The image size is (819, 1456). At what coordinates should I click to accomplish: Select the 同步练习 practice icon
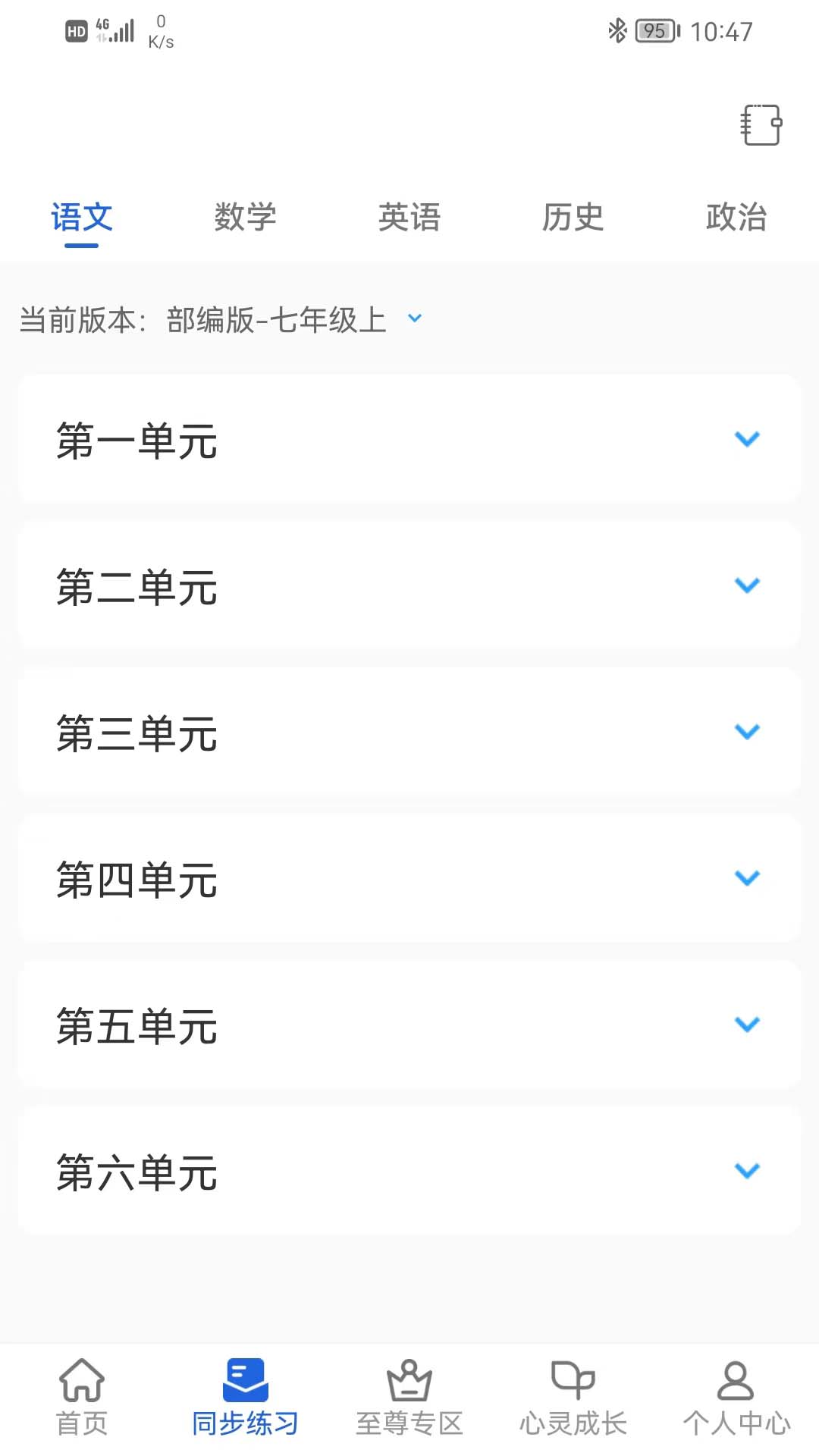tap(246, 1399)
